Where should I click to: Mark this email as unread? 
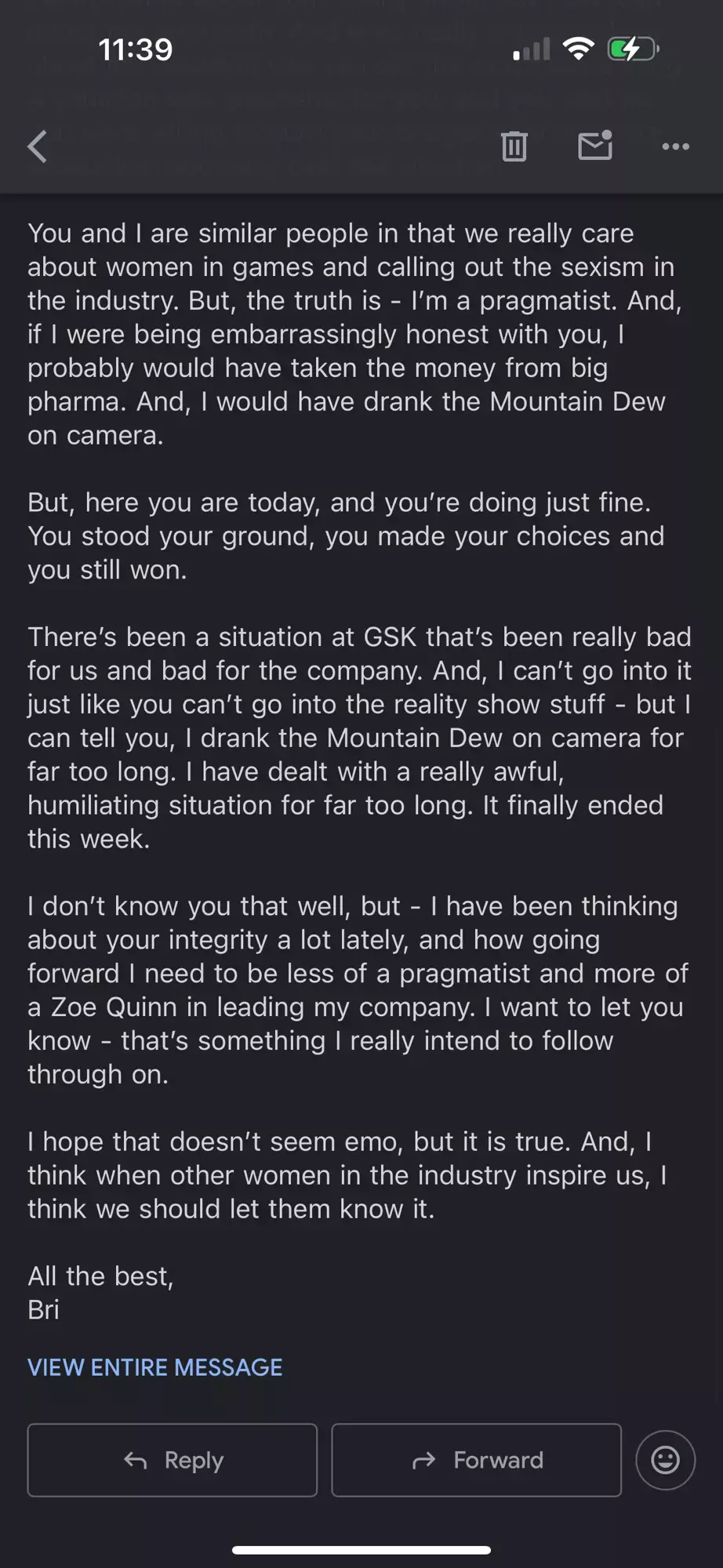pos(595,145)
